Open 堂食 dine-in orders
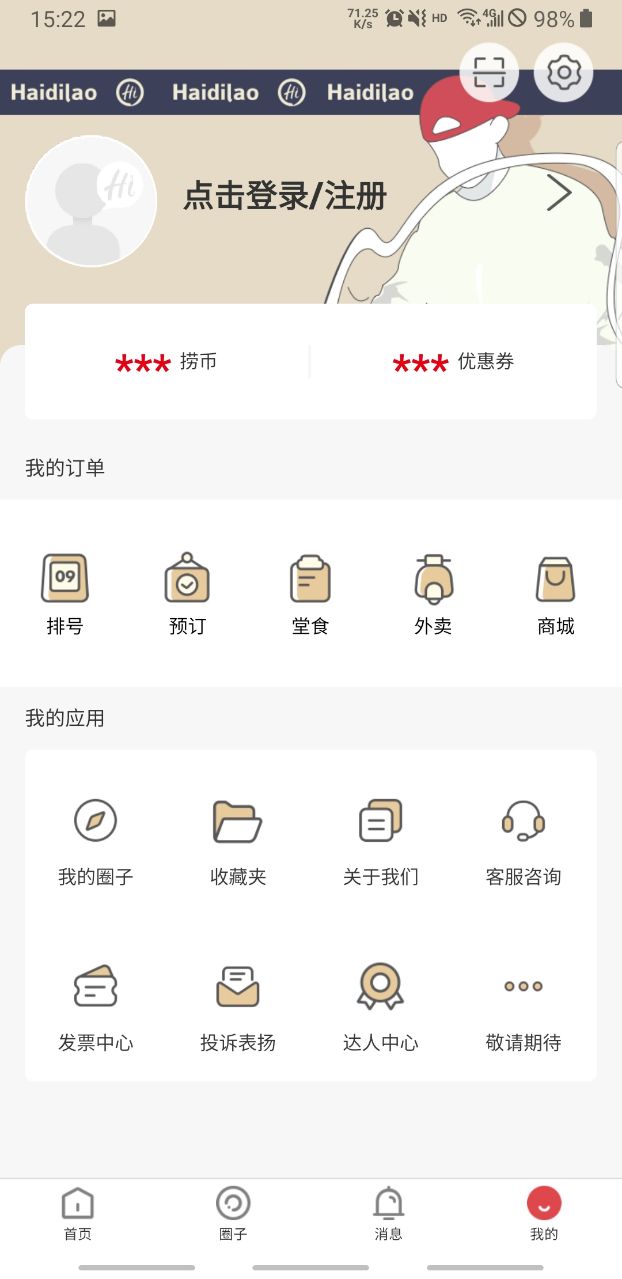 point(310,594)
